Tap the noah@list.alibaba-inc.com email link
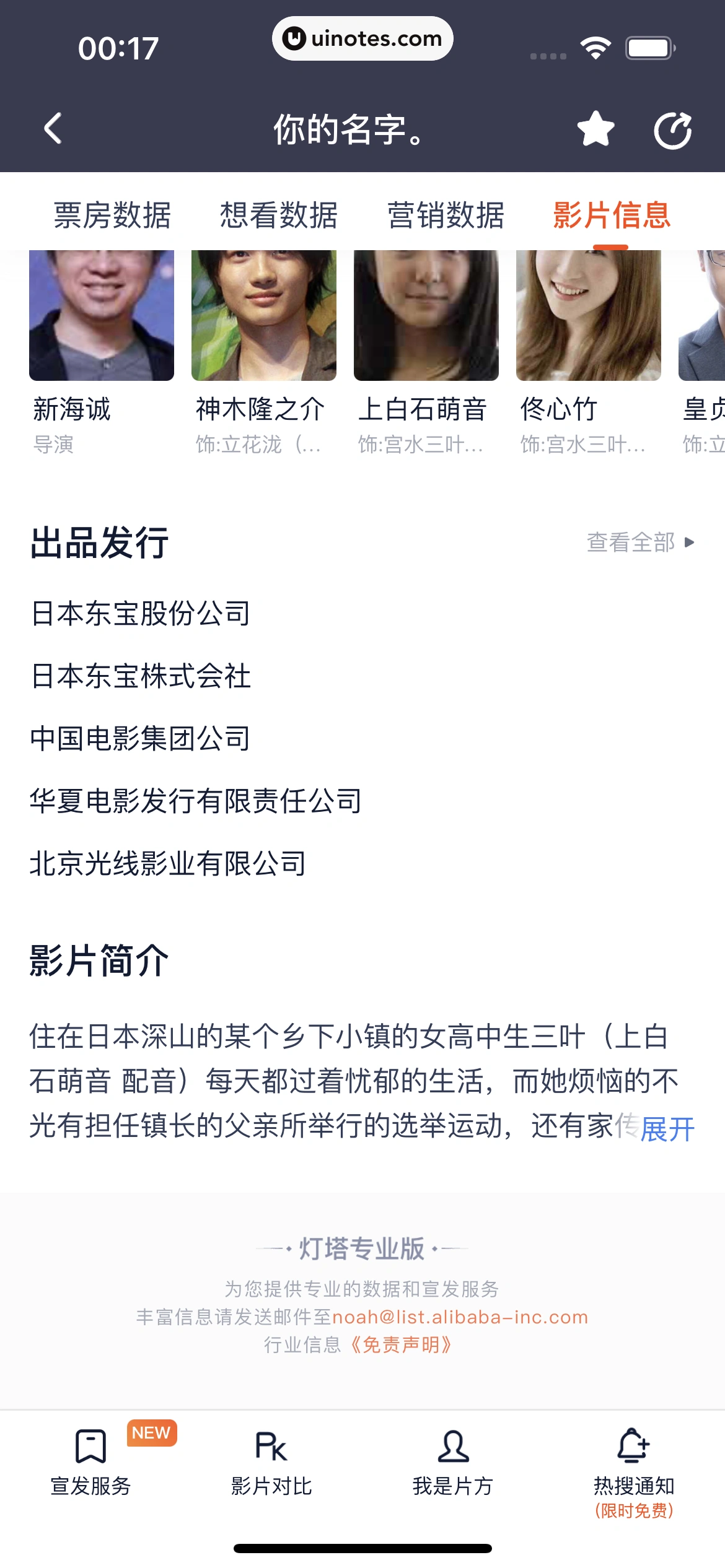The width and height of the screenshot is (725, 1568). point(460,1317)
